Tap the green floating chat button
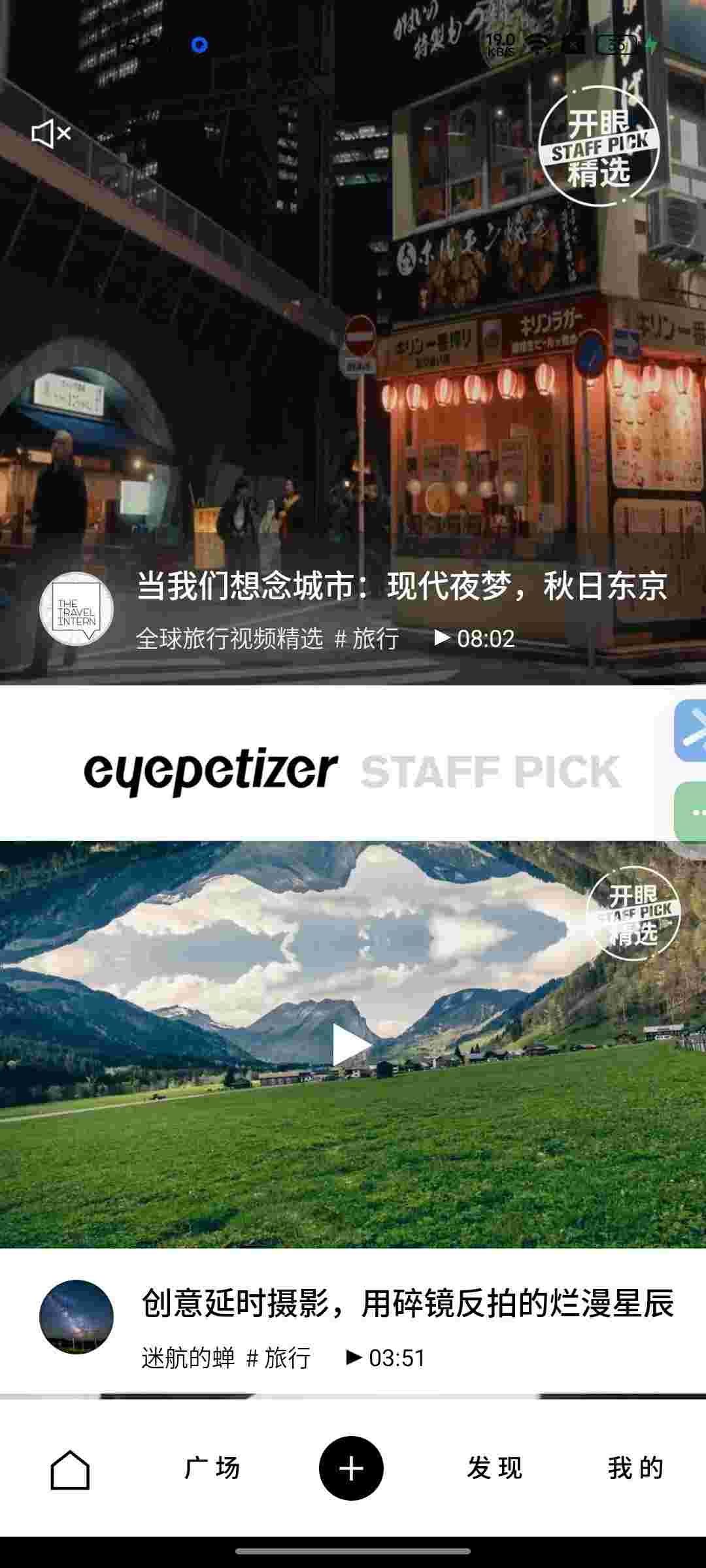 point(693,812)
